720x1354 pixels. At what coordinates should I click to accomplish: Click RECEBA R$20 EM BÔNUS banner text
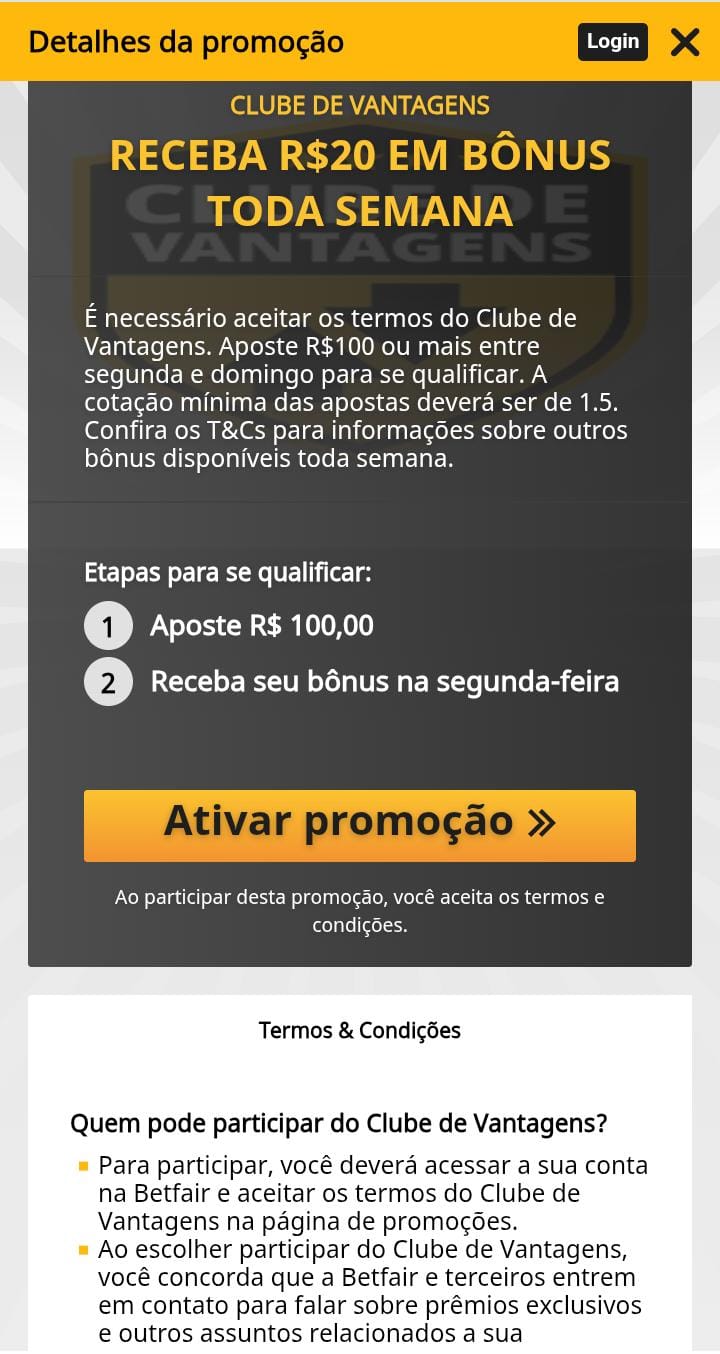click(360, 156)
